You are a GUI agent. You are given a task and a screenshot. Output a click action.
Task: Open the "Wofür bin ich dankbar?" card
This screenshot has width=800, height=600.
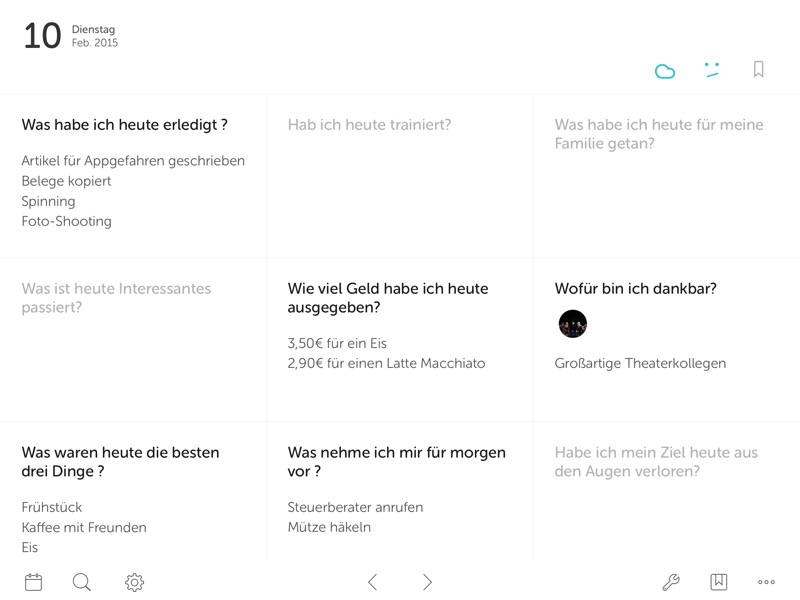pos(666,340)
